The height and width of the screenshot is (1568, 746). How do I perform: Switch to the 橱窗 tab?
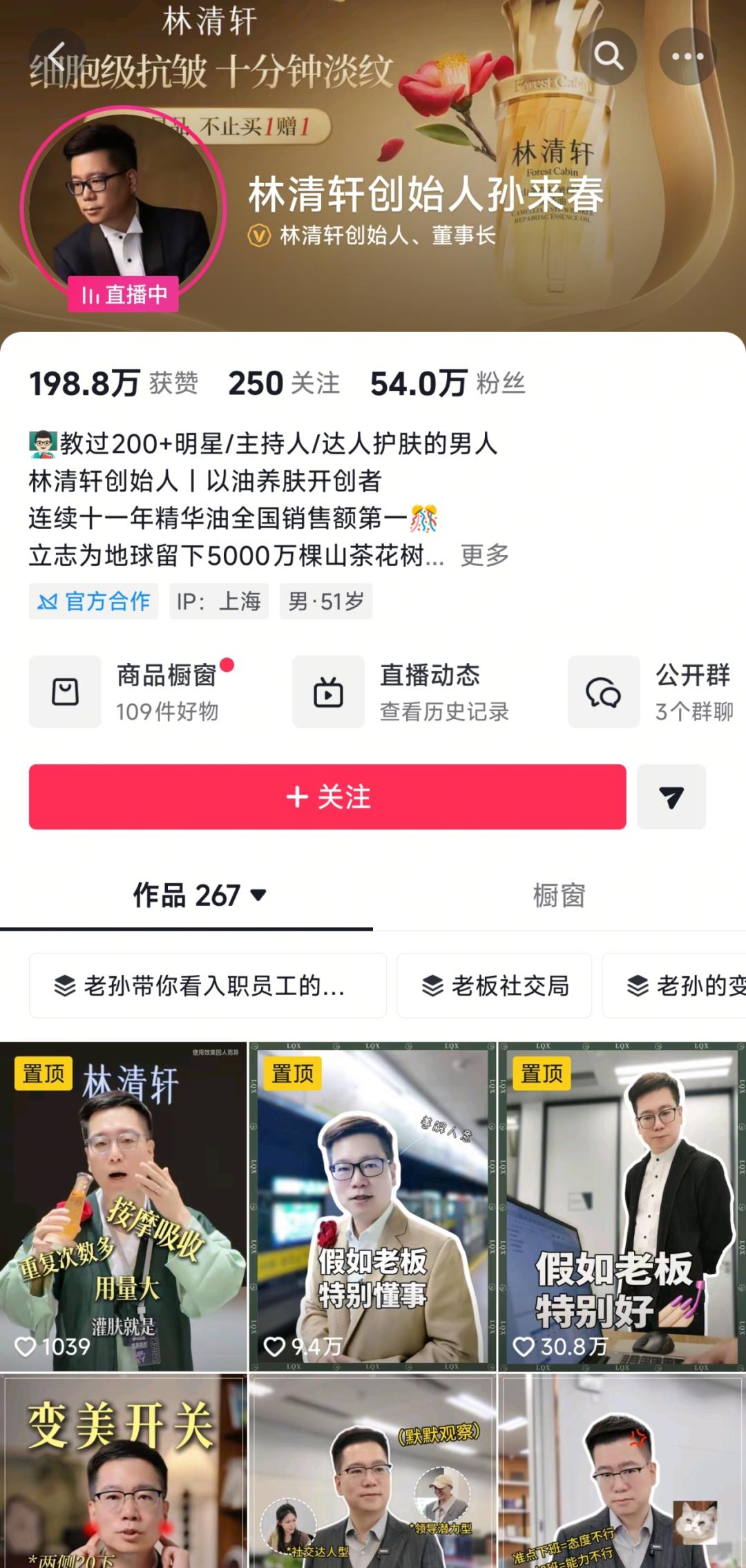pyautogui.click(x=559, y=896)
